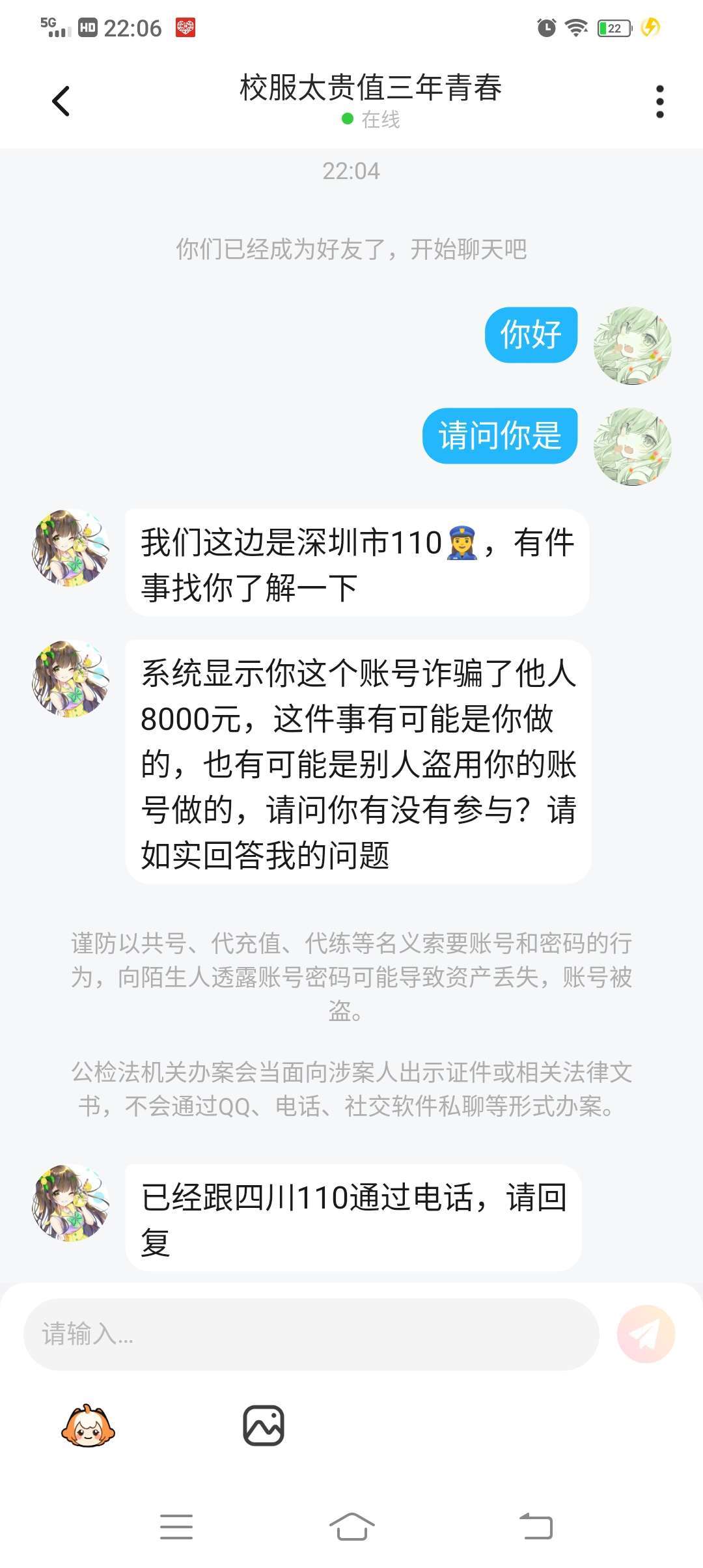The image size is (703, 1568).
Task: Open the emoji sticker panel
Action: click(88, 1425)
